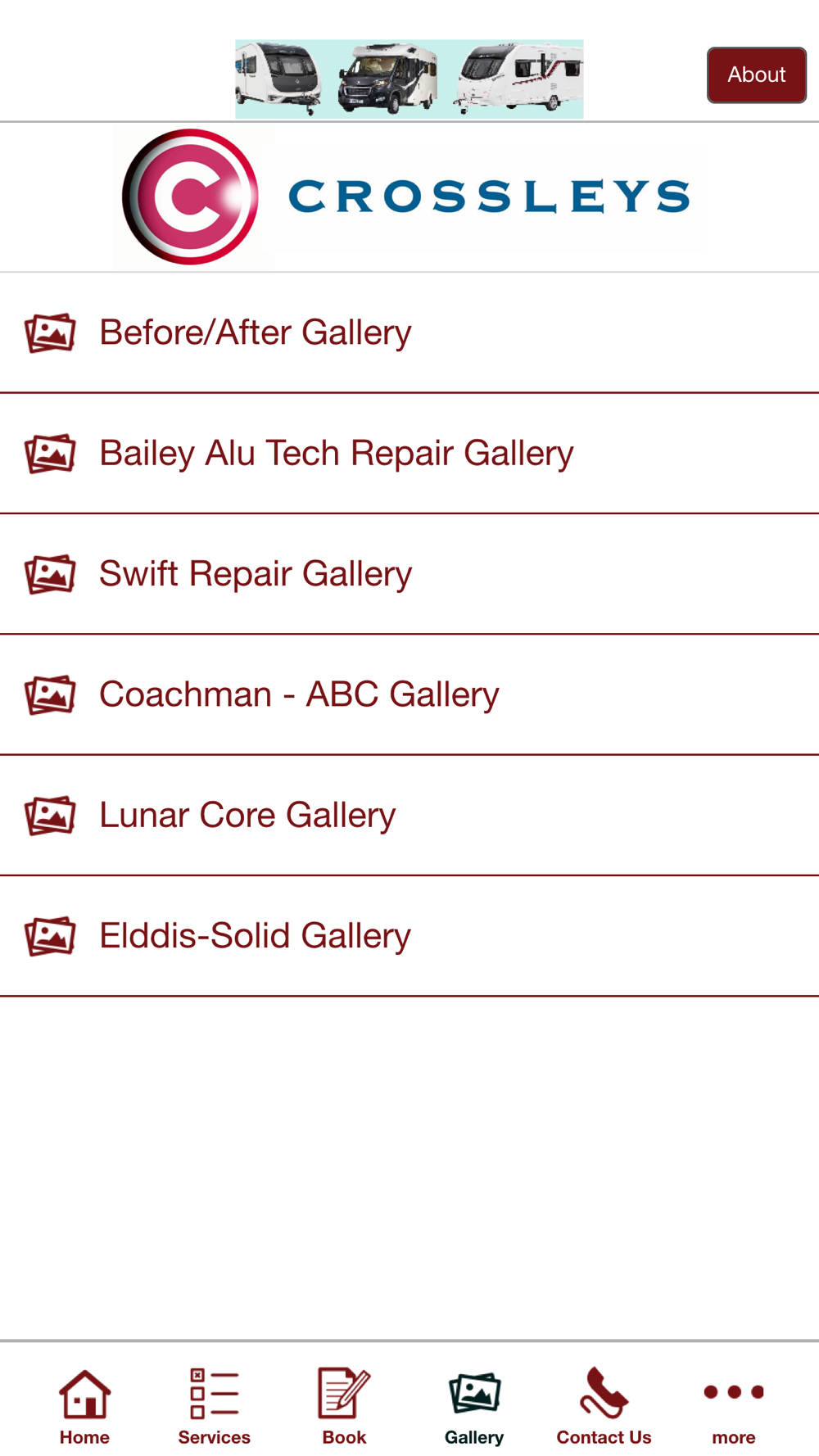
Task: Switch to the Services tab
Action: pos(214,1406)
